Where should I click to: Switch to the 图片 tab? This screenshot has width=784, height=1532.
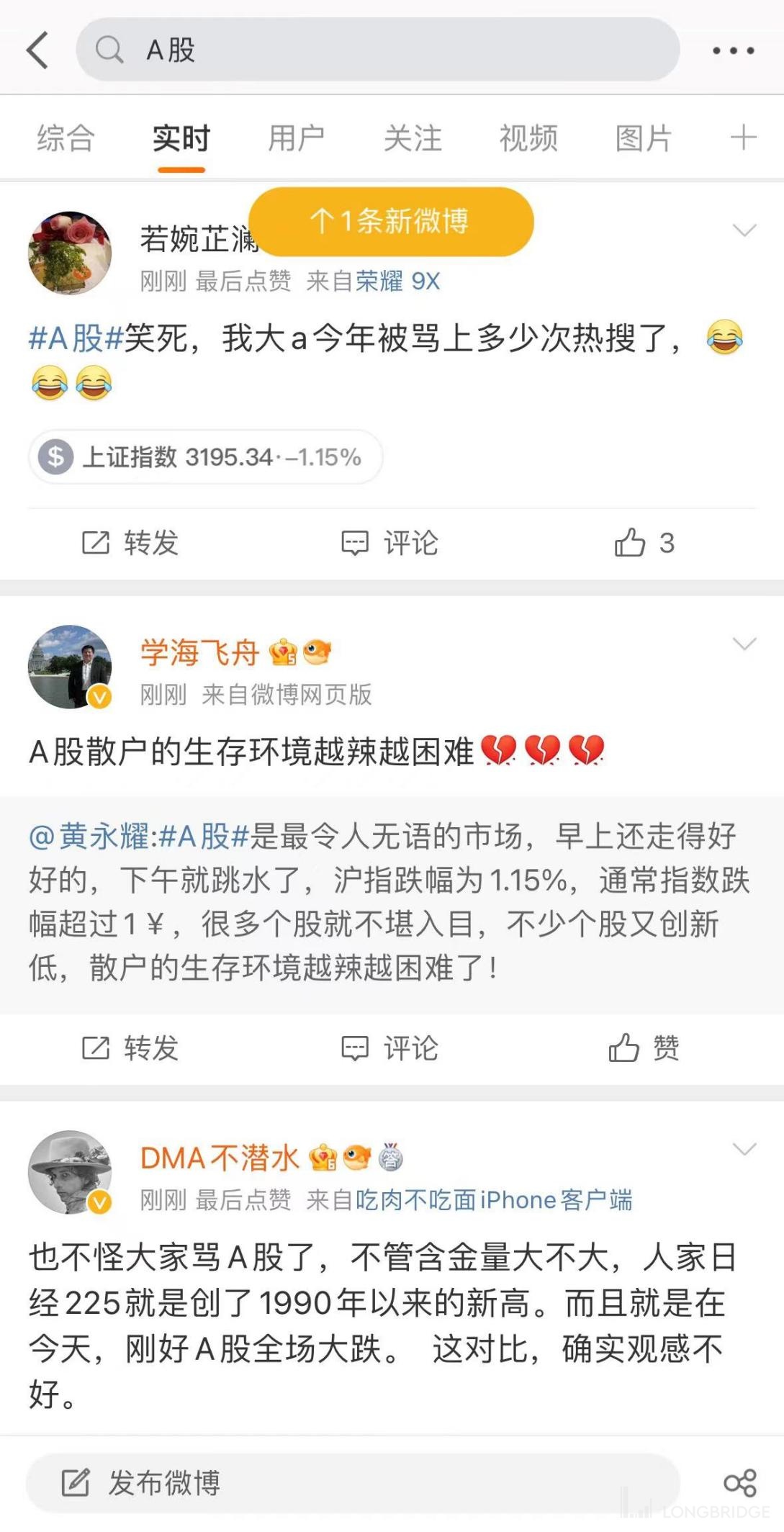(644, 138)
